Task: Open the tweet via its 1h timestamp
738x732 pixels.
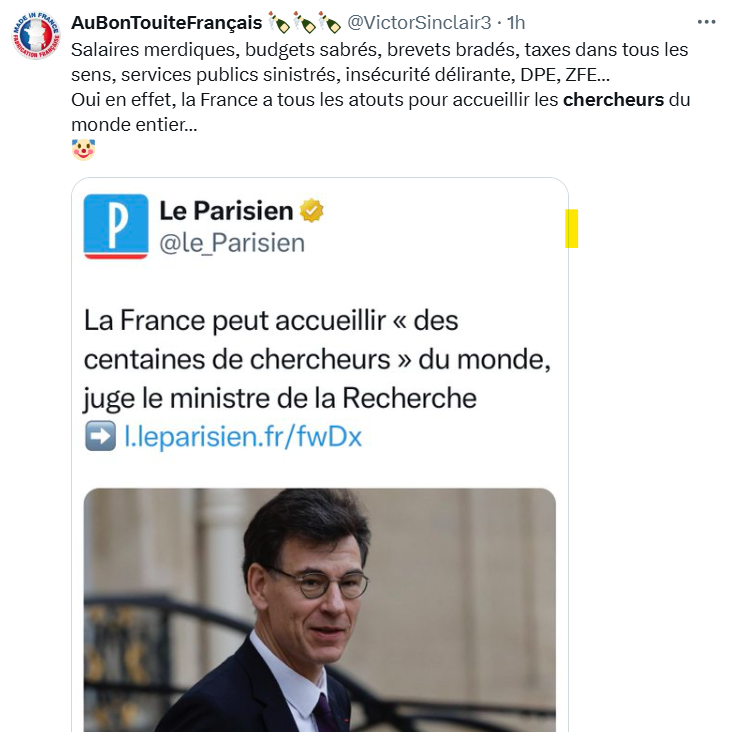Action: pyautogui.click(x=516, y=22)
